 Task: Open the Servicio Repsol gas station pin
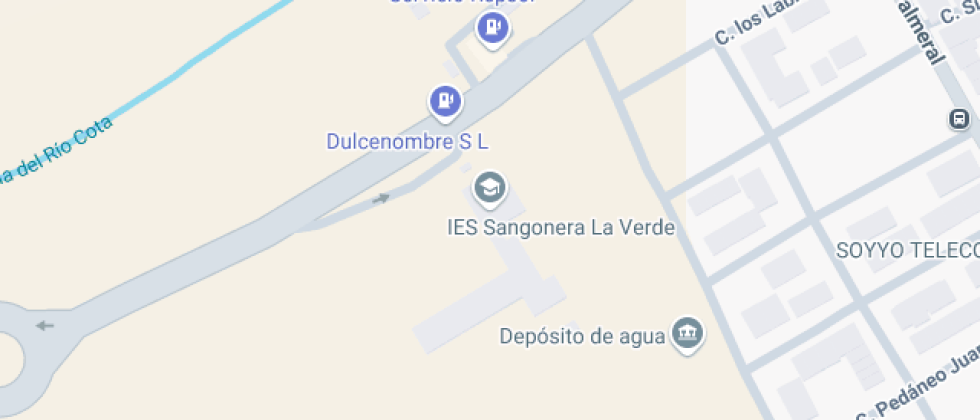coord(491,28)
